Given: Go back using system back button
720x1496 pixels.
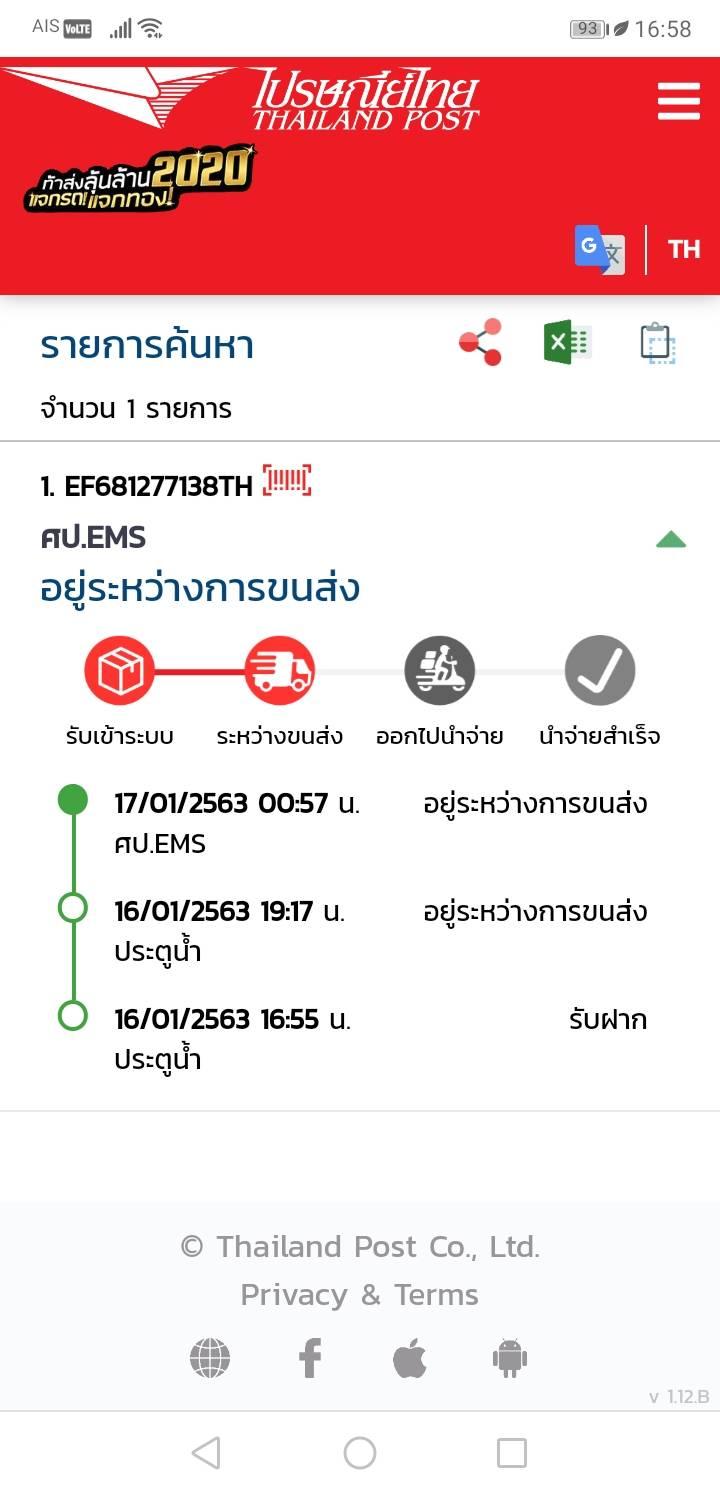Looking at the screenshot, I should 206,1453.
